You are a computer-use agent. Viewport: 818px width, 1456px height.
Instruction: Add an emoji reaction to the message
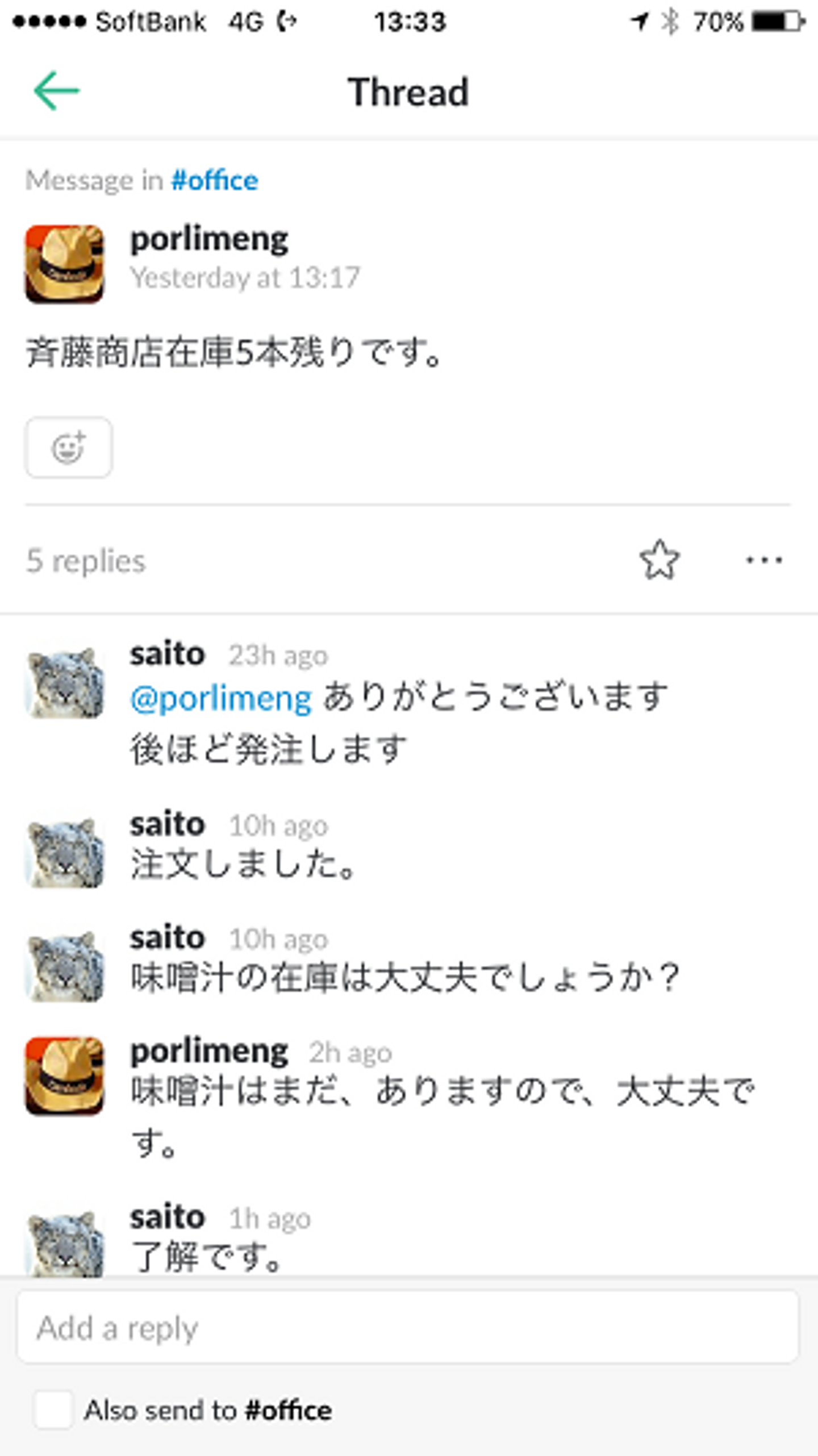(68, 448)
